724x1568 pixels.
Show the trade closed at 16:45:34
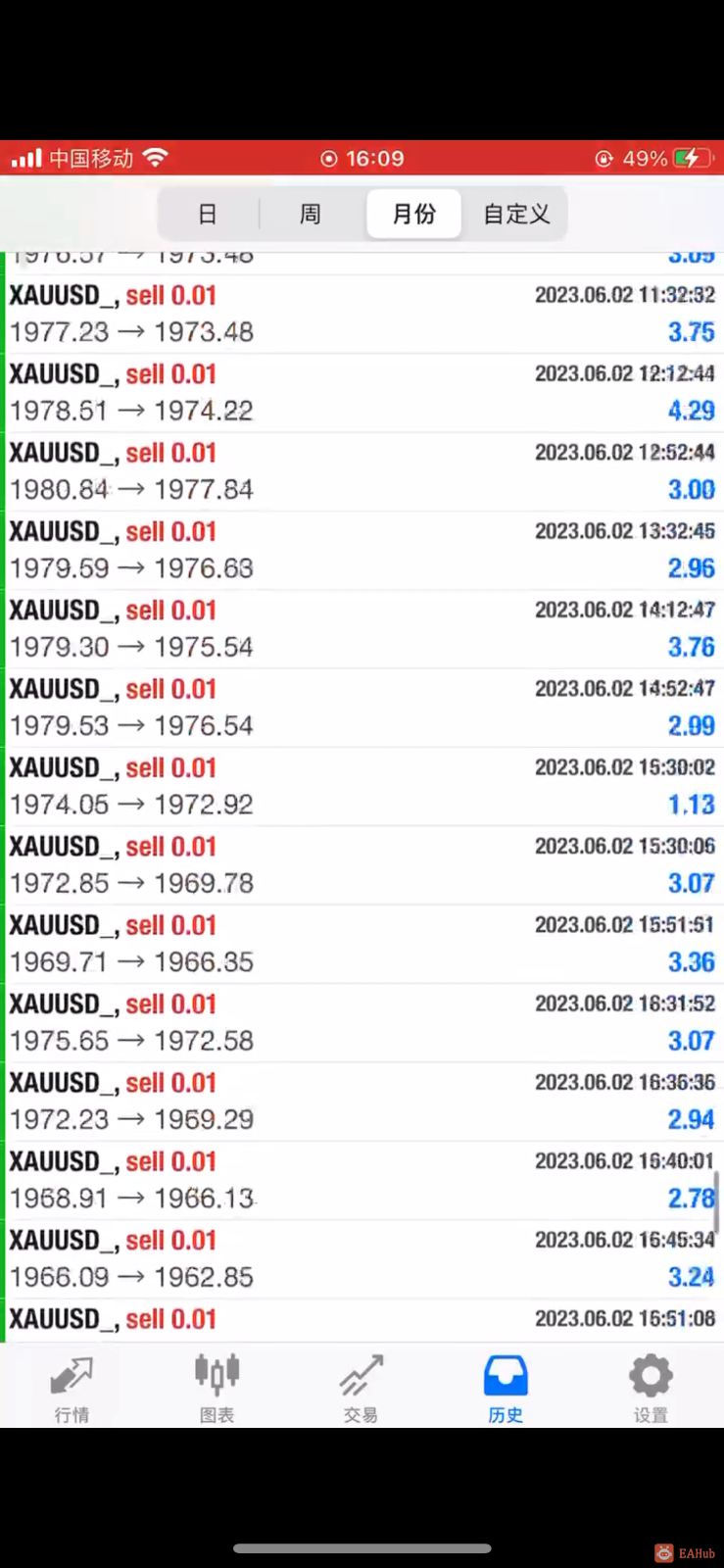[362, 1258]
